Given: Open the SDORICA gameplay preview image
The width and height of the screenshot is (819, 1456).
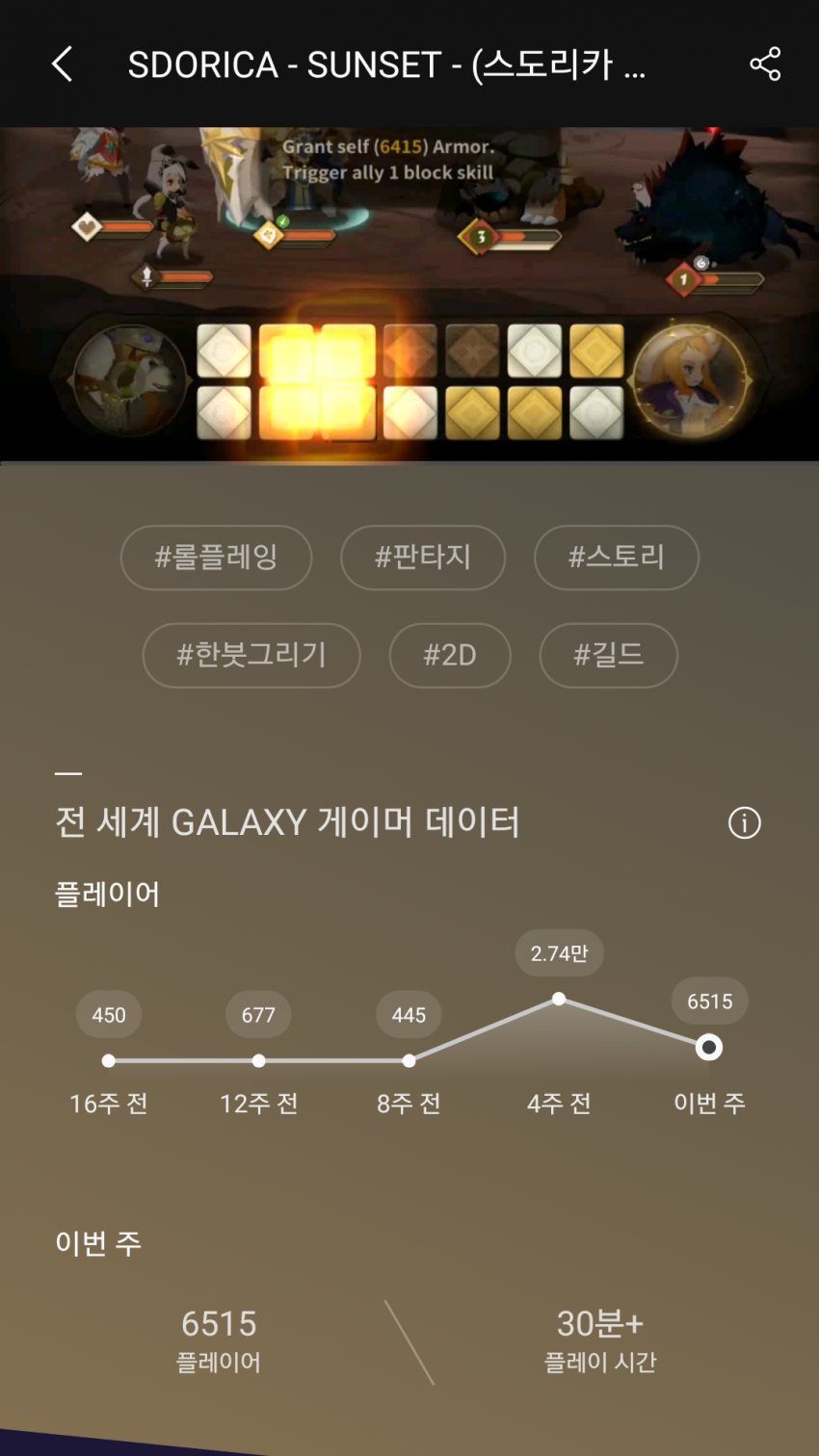Looking at the screenshot, I should pos(409,294).
